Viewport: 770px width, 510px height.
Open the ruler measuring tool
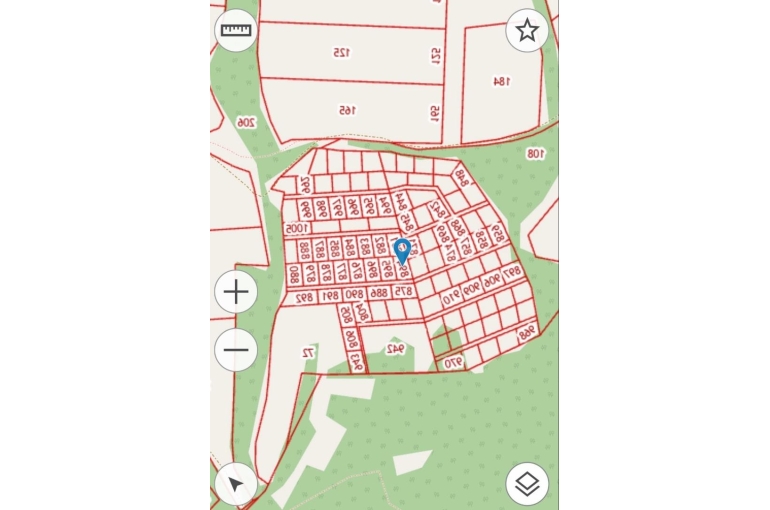(x=236, y=30)
